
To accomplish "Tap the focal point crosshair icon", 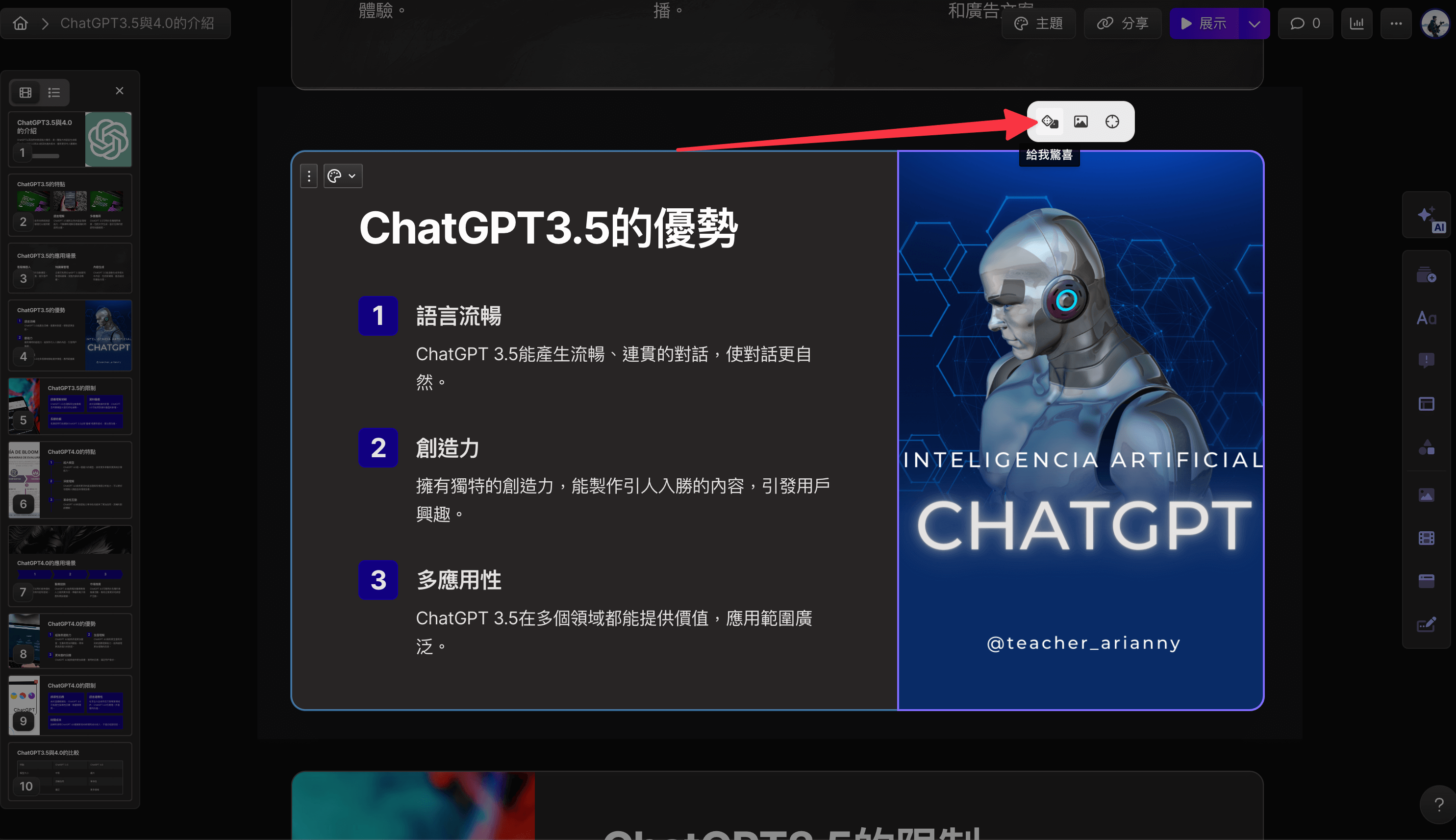I will click(x=1112, y=121).
